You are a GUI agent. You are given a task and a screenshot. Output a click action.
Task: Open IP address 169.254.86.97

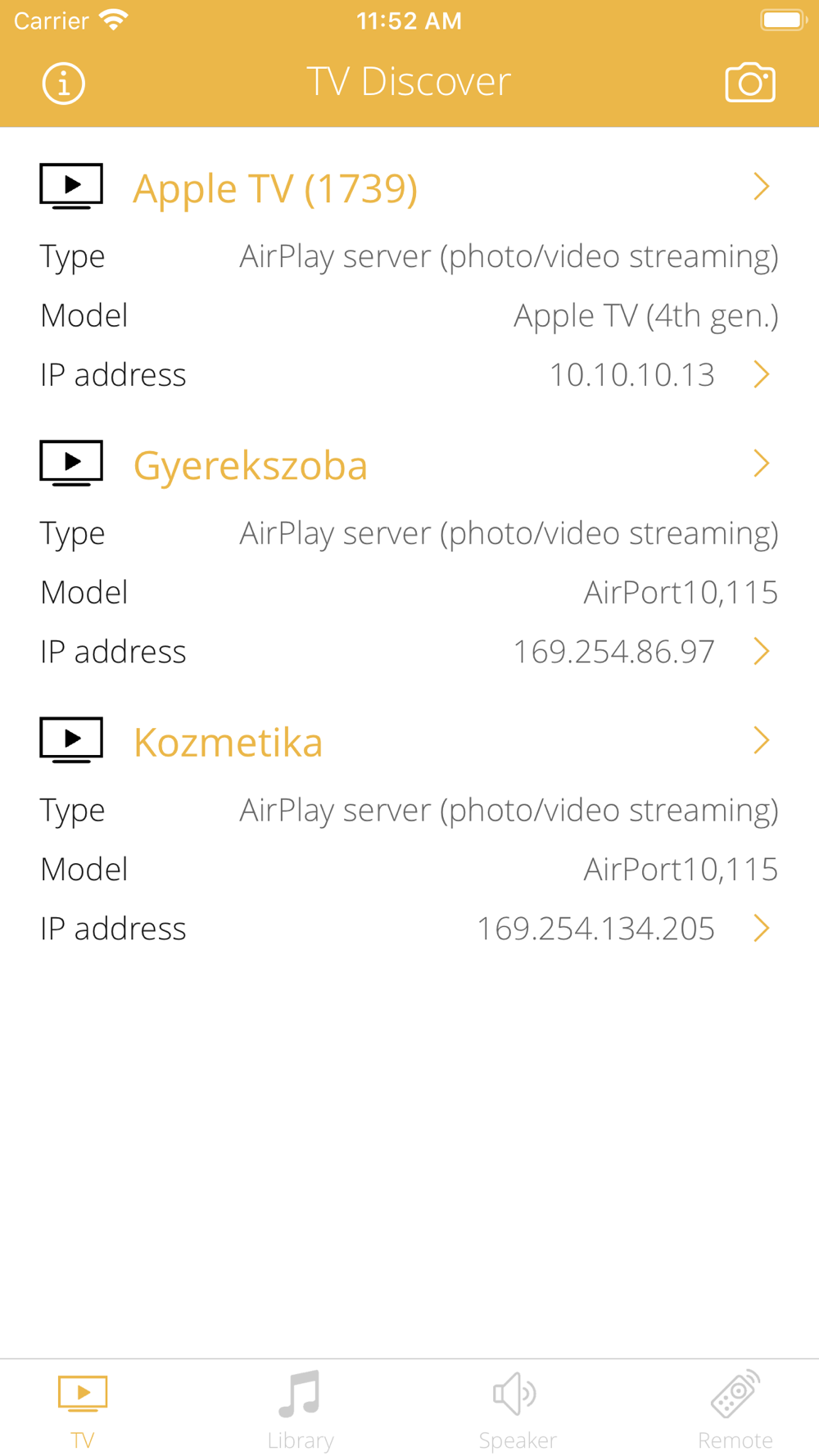click(409, 651)
